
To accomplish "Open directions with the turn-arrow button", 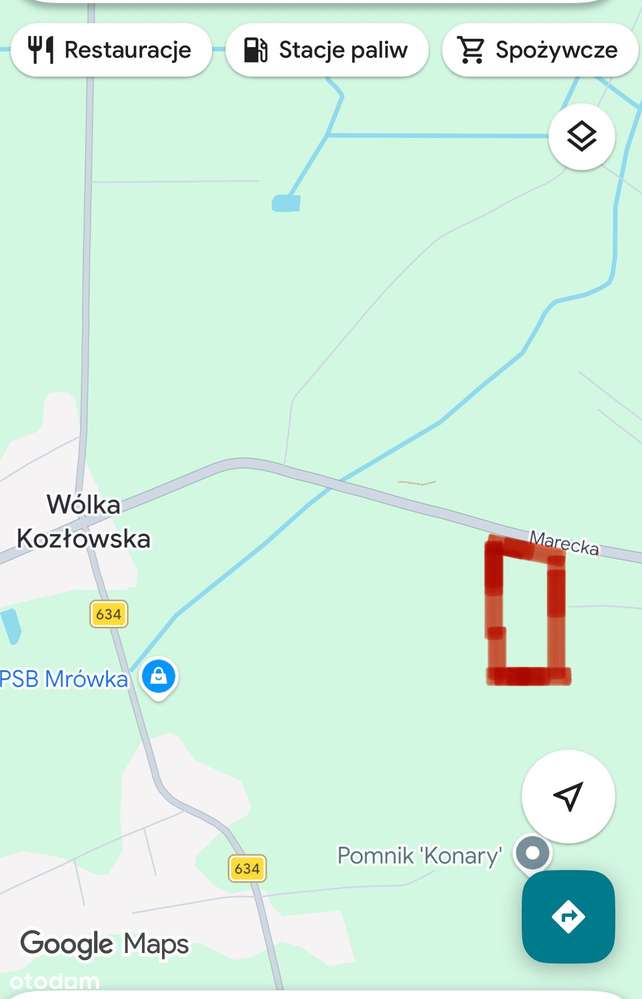I will (568, 916).
